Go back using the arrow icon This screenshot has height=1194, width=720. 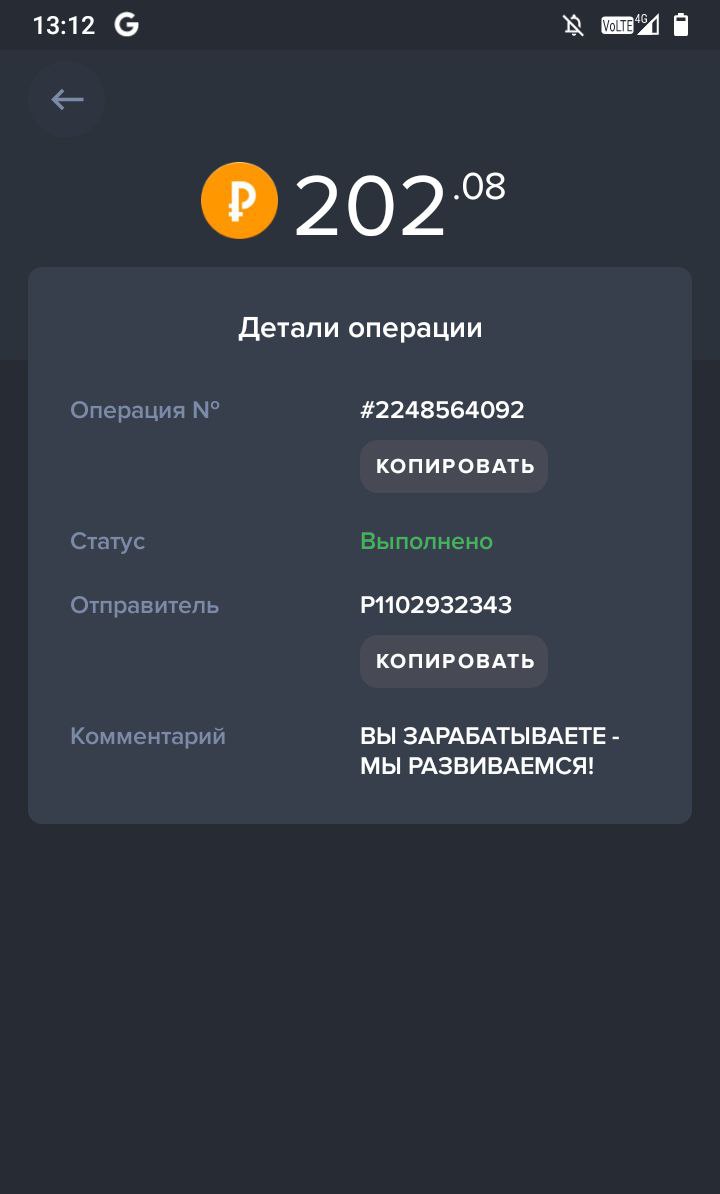tap(67, 99)
